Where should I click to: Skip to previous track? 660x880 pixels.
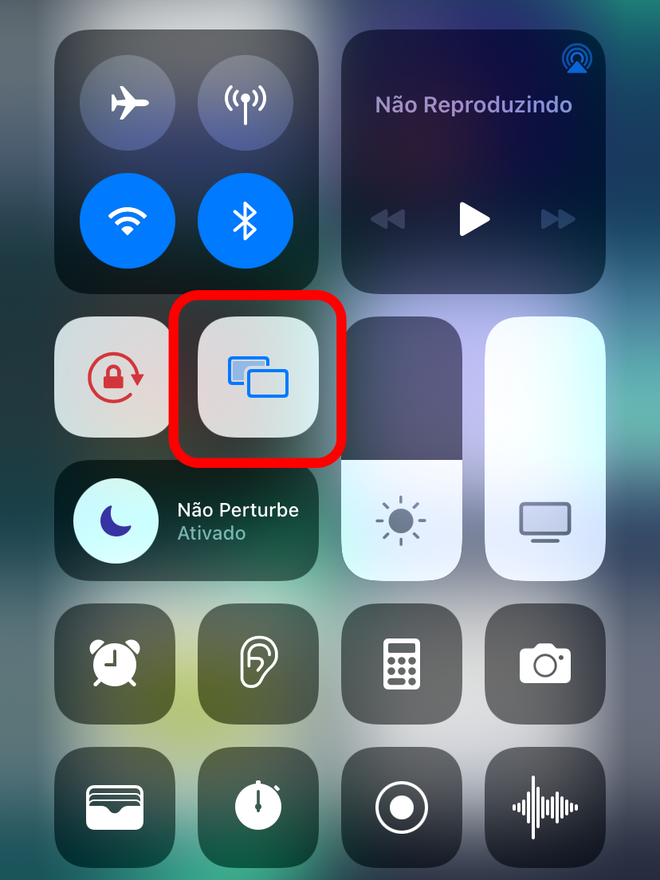(x=388, y=219)
